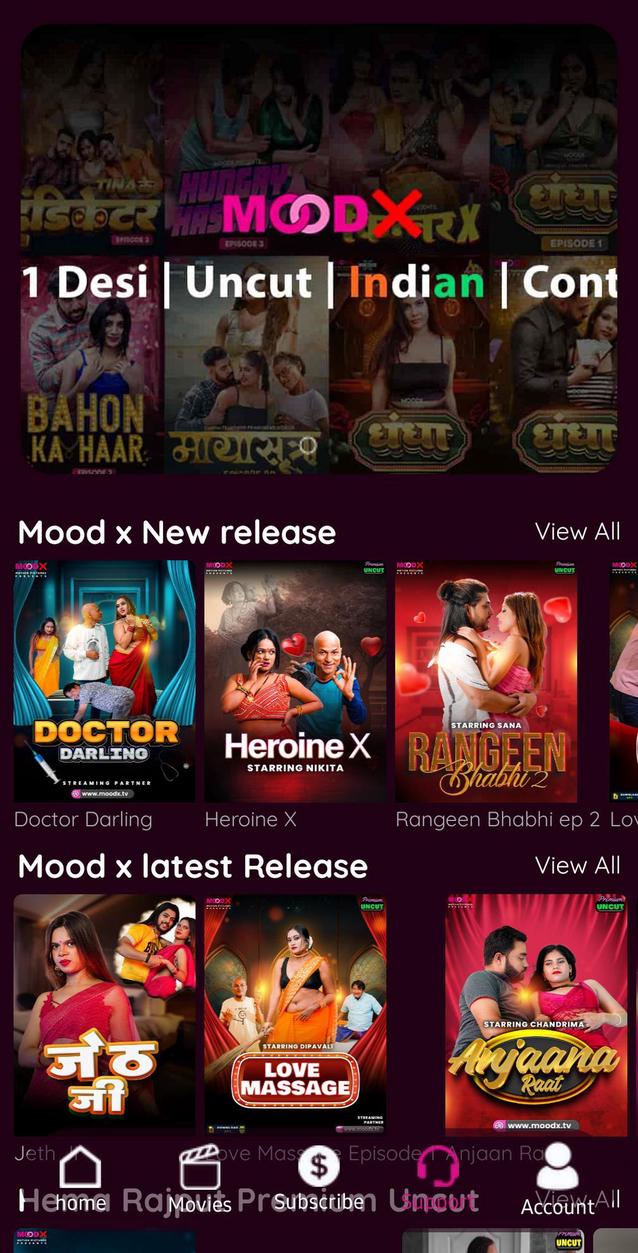Open the Jeth Ji poster
The width and height of the screenshot is (638, 1253).
[x=104, y=1014]
